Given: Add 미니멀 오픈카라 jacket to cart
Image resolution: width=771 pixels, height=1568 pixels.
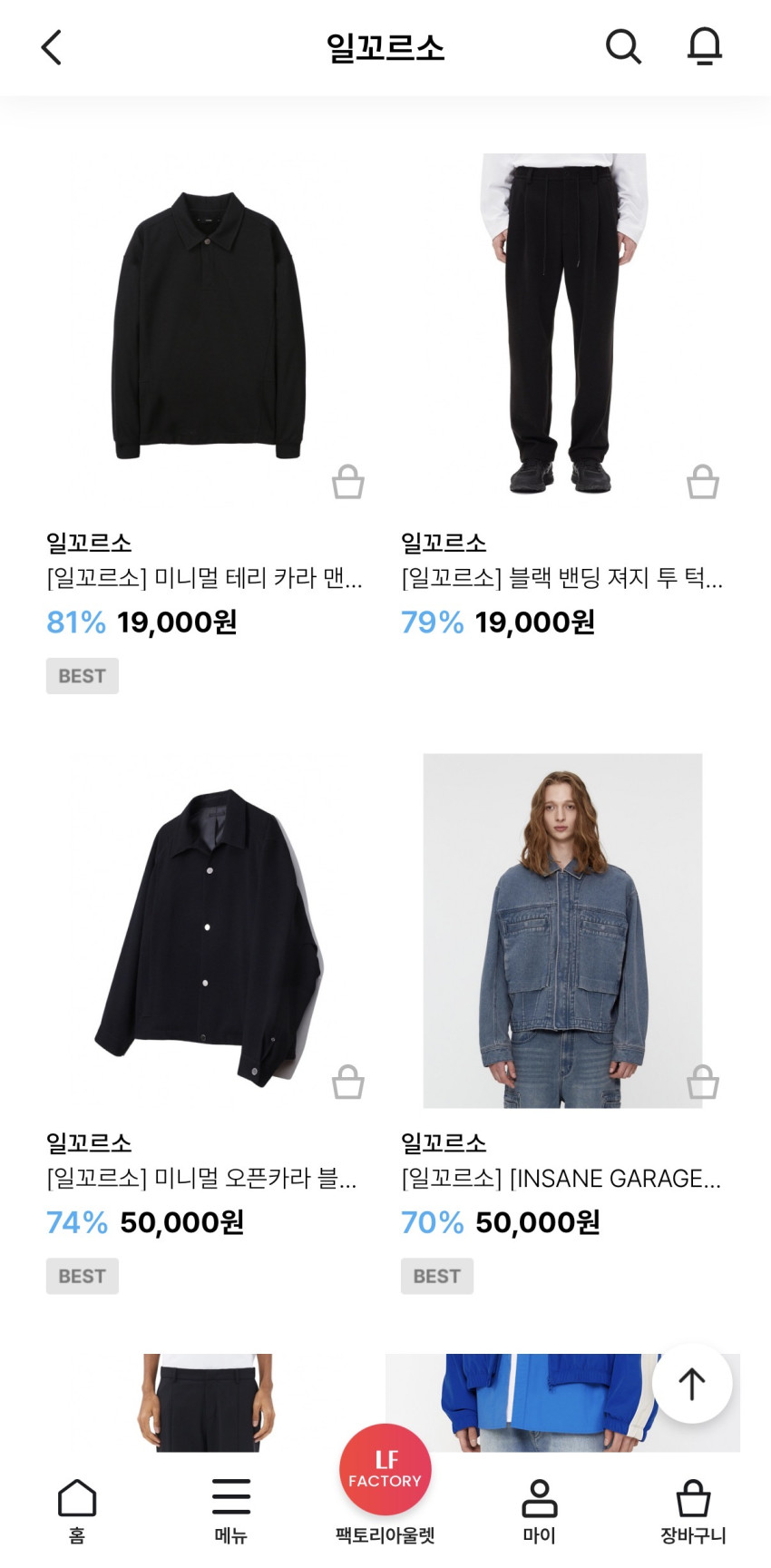Looking at the screenshot, I should (348, 1083).
